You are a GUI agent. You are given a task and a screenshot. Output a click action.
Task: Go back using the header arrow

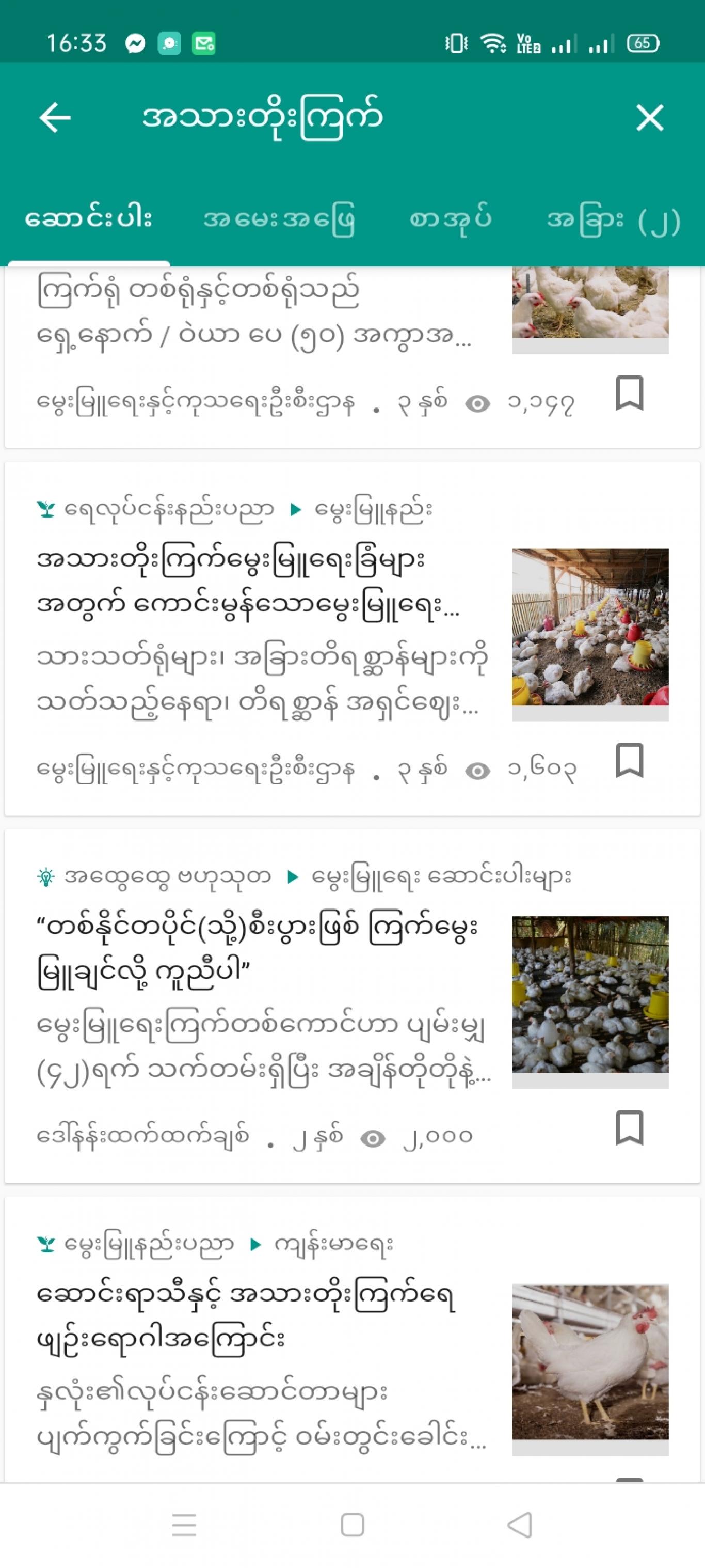click(x=55, y=117)
